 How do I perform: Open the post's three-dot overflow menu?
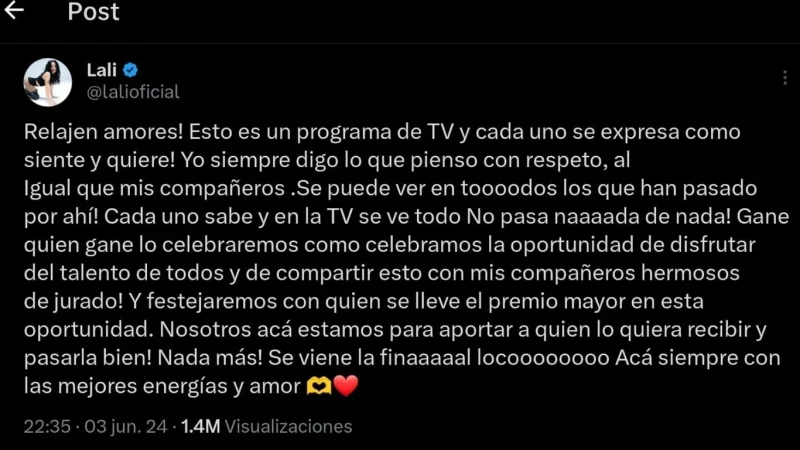tap(784, 78)
